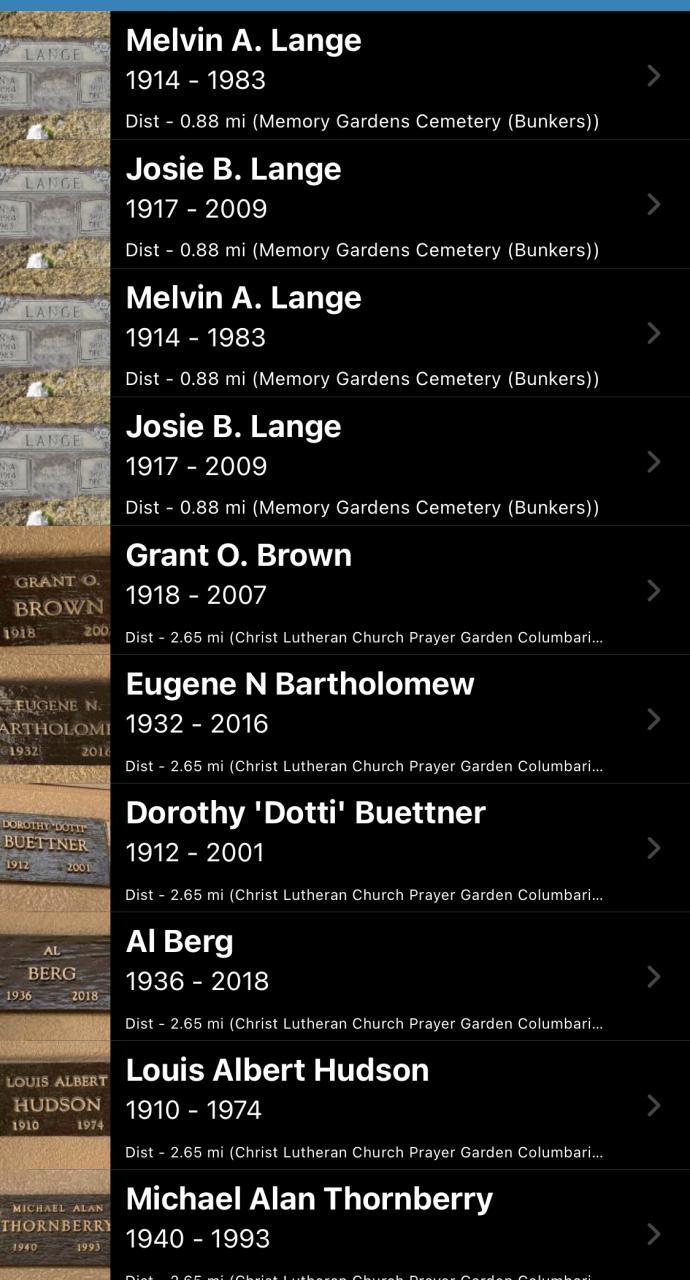This screenshot has width=690, height=1280.
Task: Open the Al Berg record
Action: pos(345,976)
